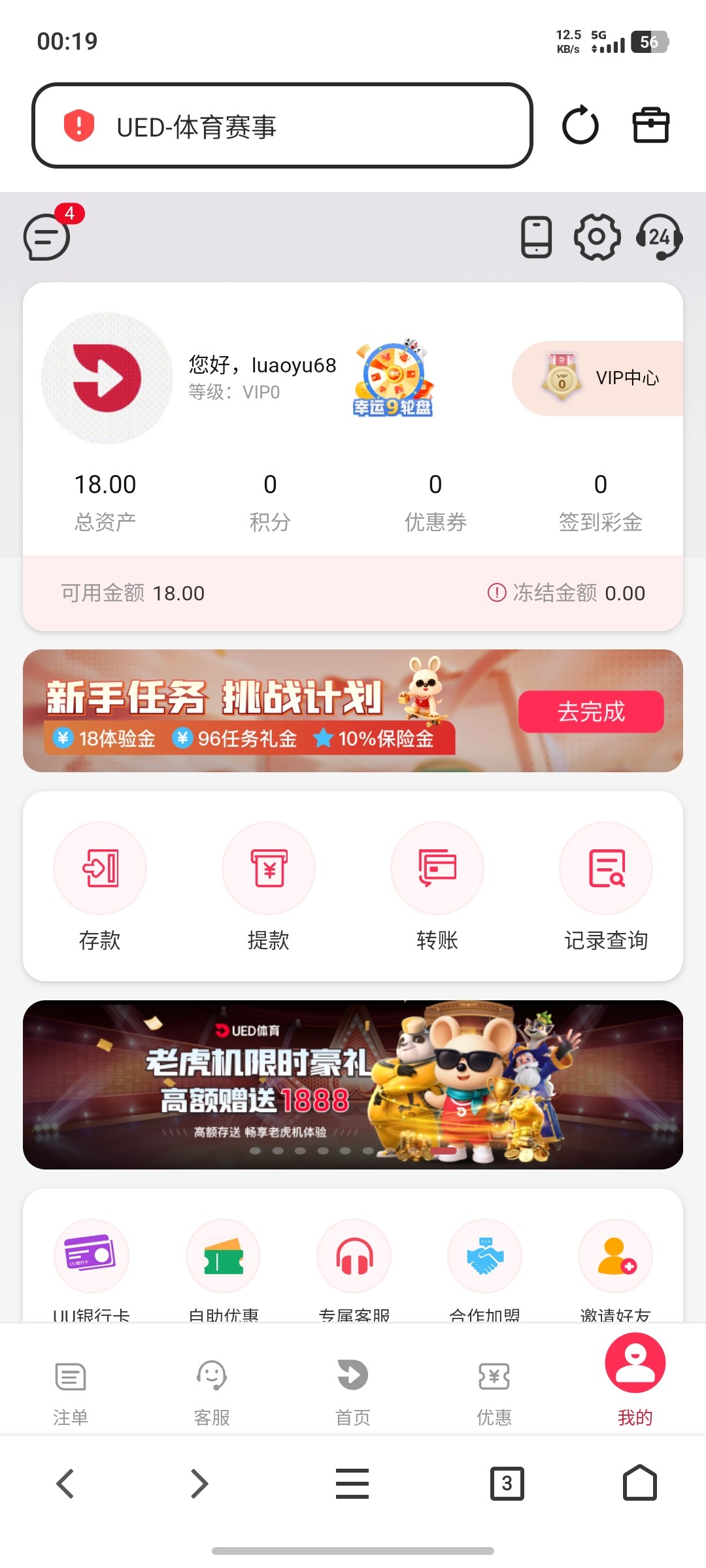Screen dimensions: 706x1568
Task: Contact 24-hour customer service headset
Action: [659, 237]
